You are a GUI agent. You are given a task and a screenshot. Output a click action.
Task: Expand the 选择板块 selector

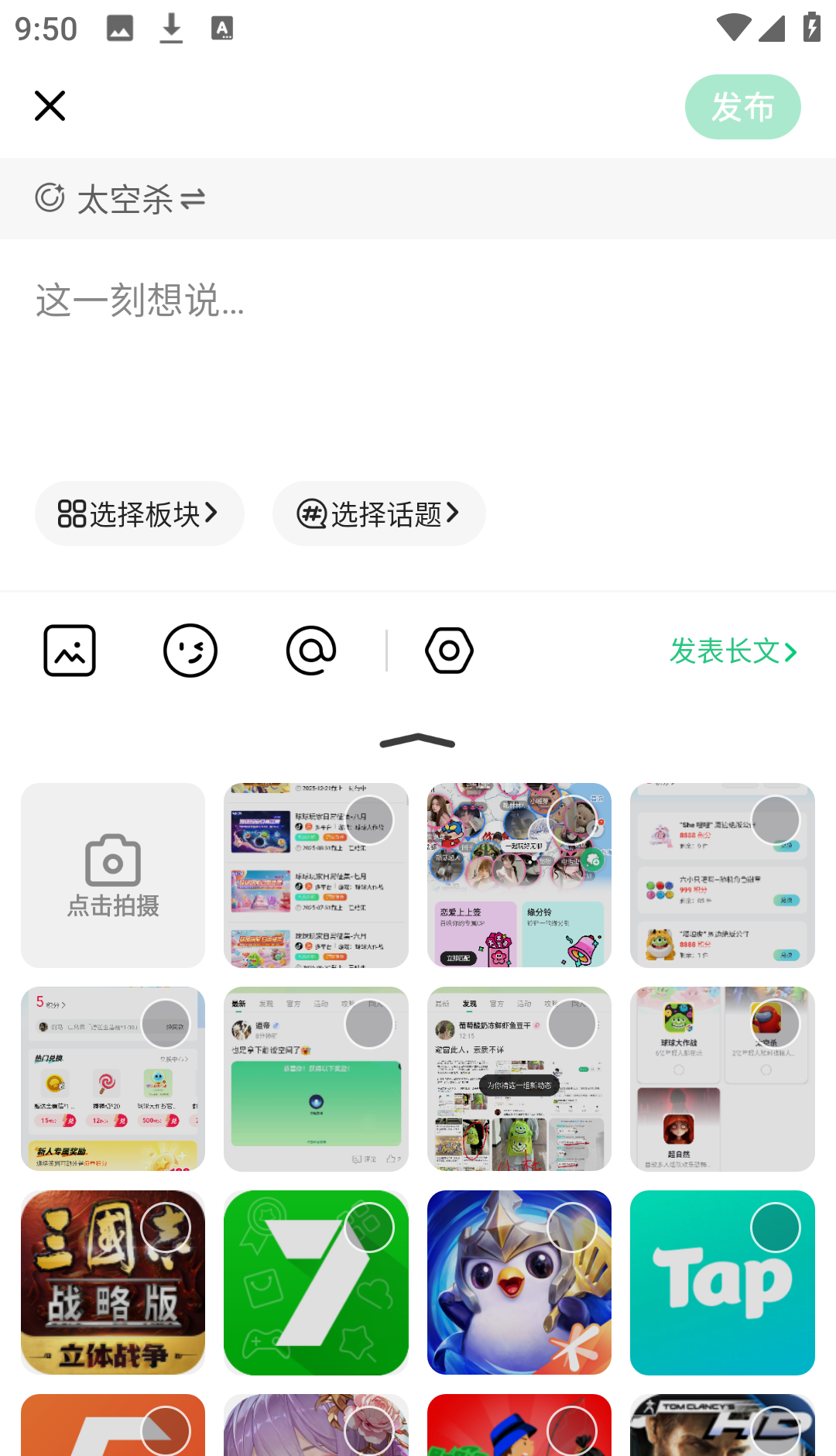[x=139, y=513]
